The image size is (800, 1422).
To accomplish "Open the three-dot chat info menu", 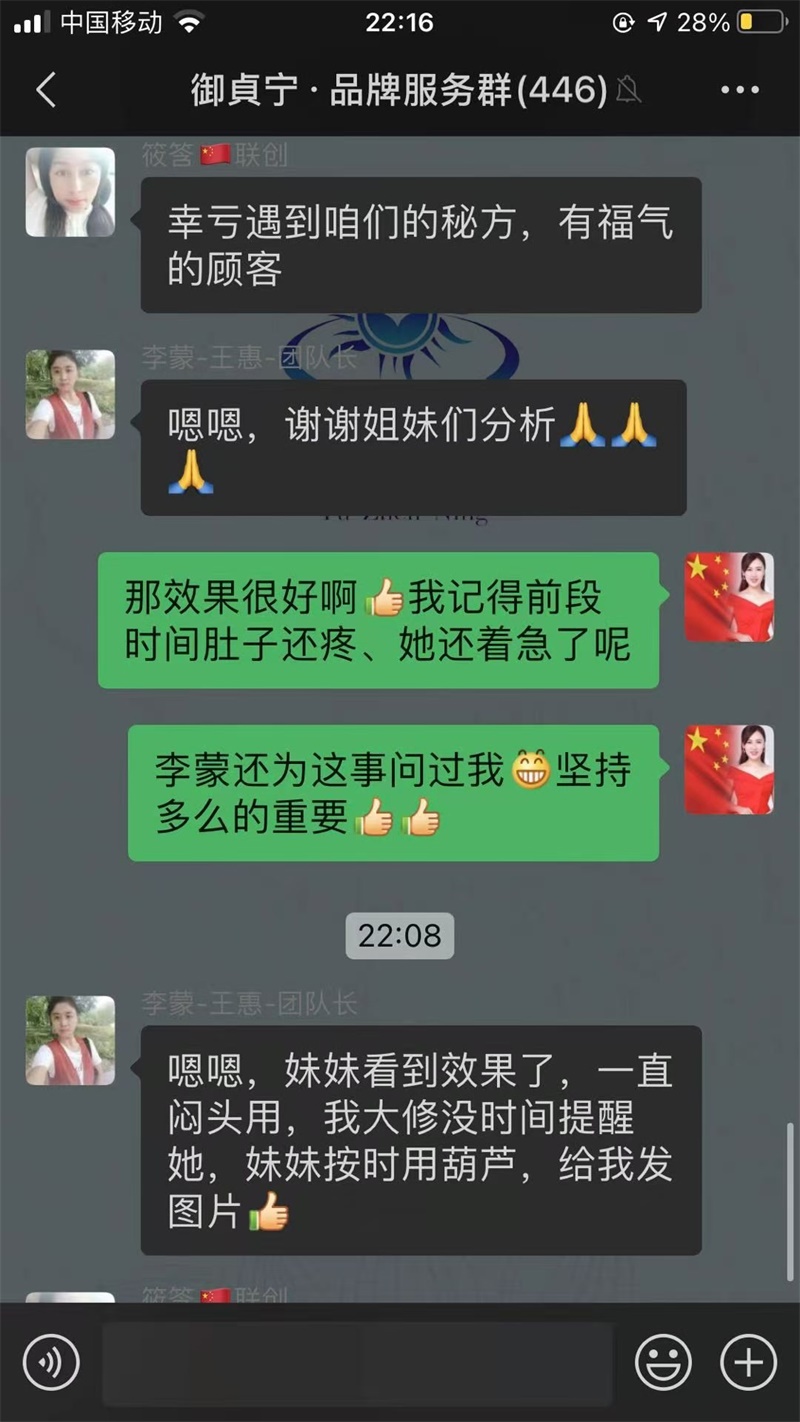I will [x=740, y=91].
